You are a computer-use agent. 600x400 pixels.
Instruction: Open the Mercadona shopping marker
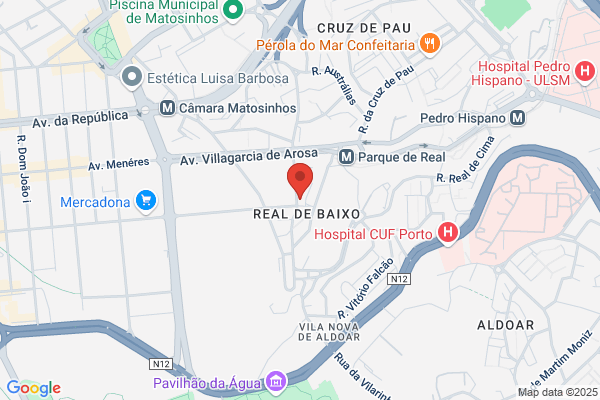[146, 201]
